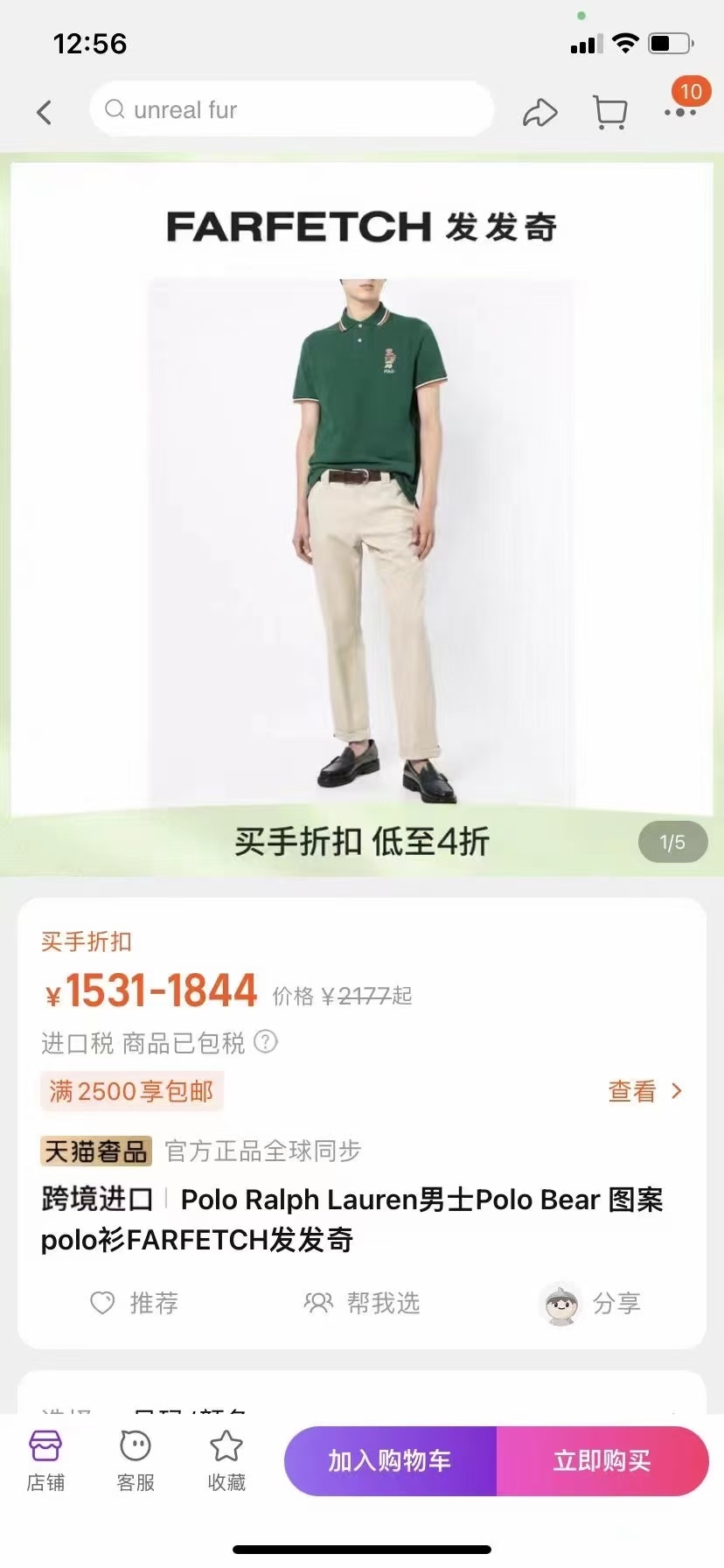Image resolution: width=724 pixels, height=1568 pixels.
Task: Tap 帮我选 to ask friends' help
Action: coord(362,1303)
